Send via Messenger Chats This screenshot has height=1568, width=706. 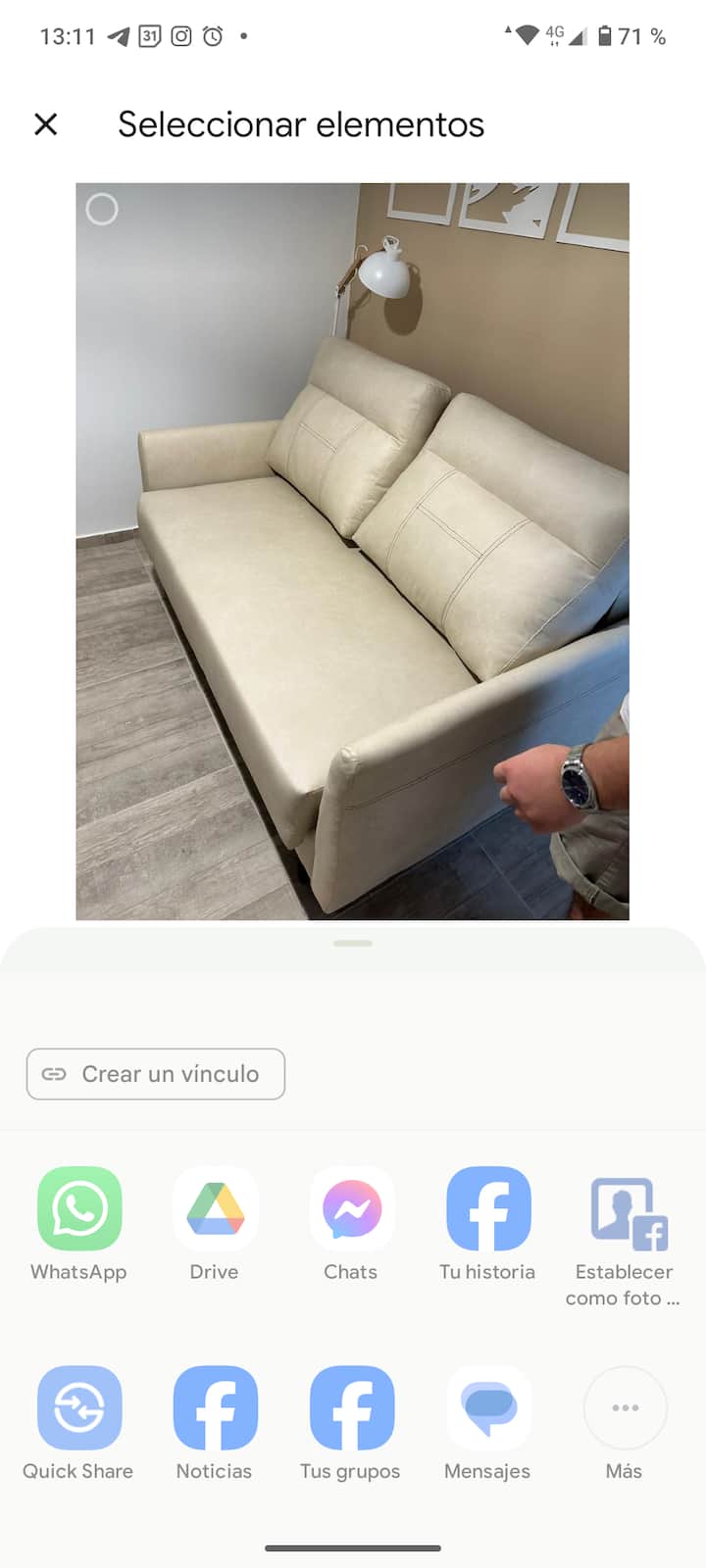click(x=351, y=1209)
